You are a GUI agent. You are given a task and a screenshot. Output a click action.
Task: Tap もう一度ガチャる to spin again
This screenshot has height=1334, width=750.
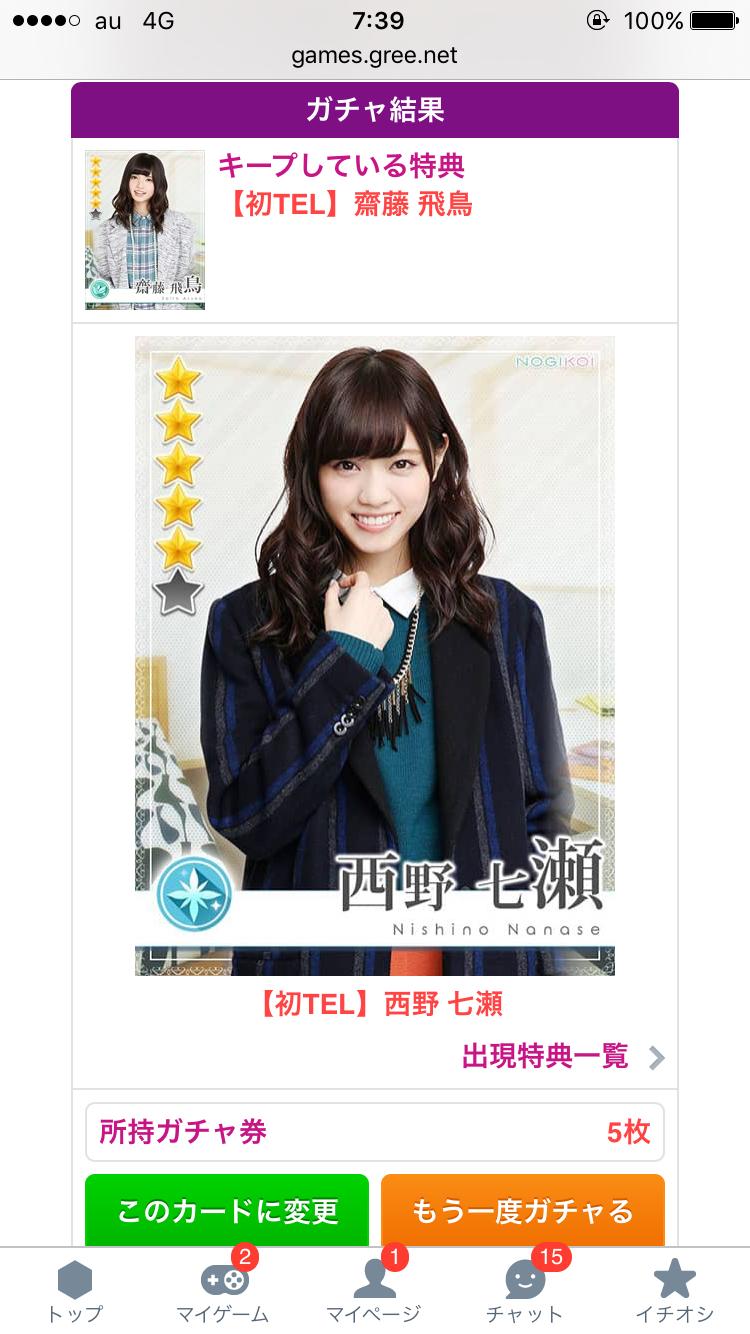point(522,1210)
